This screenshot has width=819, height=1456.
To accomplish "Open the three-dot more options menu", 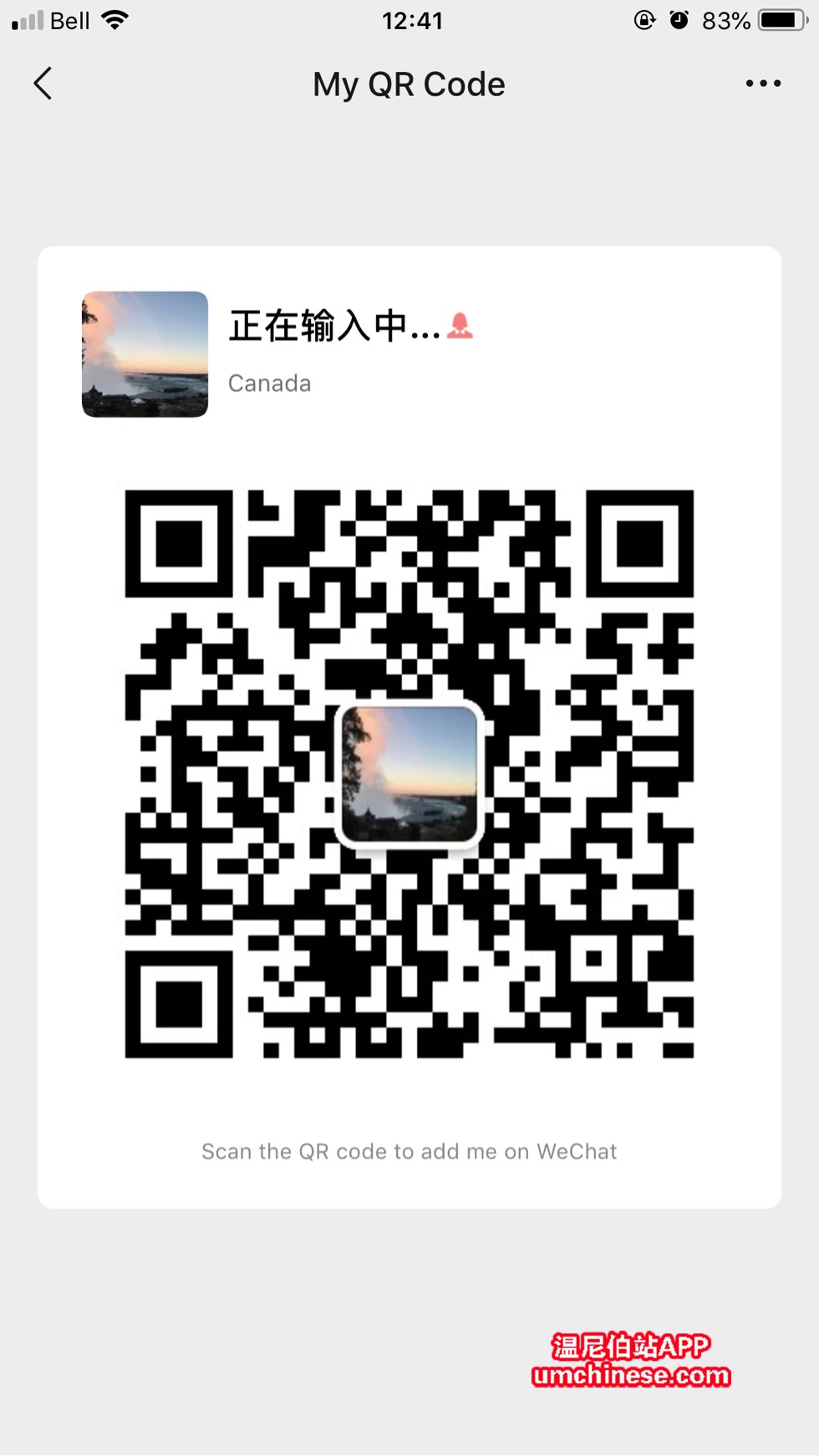I will coord(763,84).
